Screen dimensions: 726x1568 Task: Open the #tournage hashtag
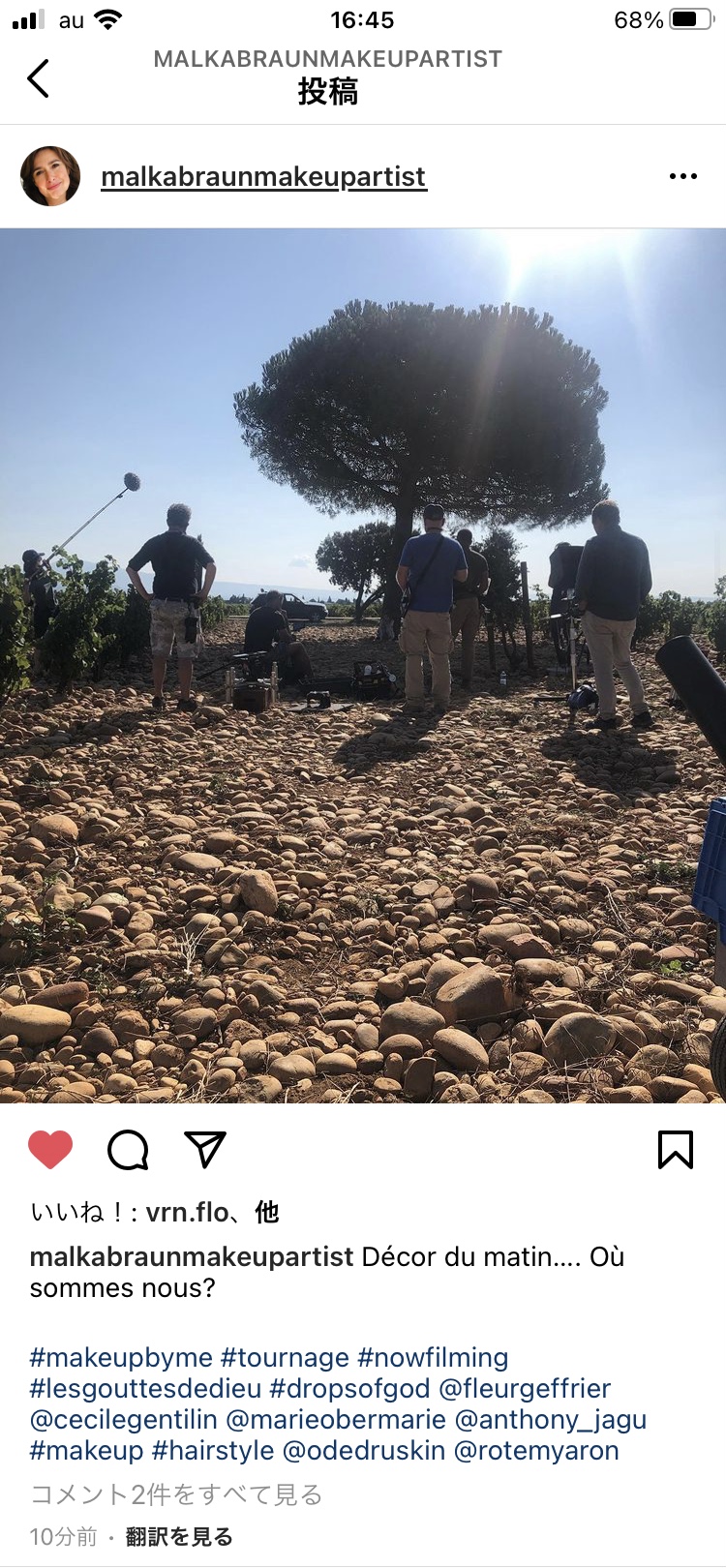(x=285, y=1358)
